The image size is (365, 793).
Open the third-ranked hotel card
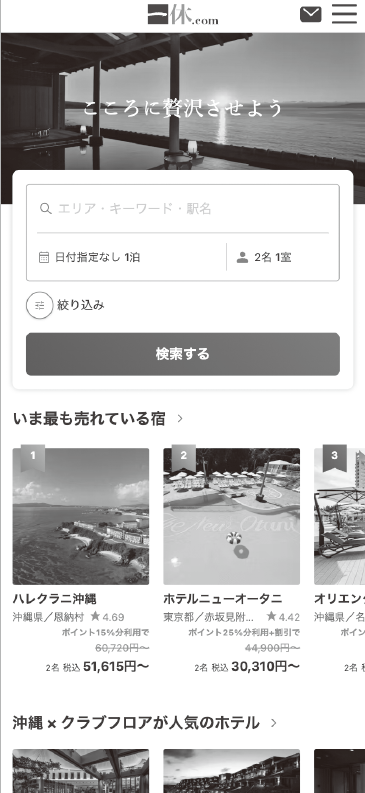click(339, 560)
